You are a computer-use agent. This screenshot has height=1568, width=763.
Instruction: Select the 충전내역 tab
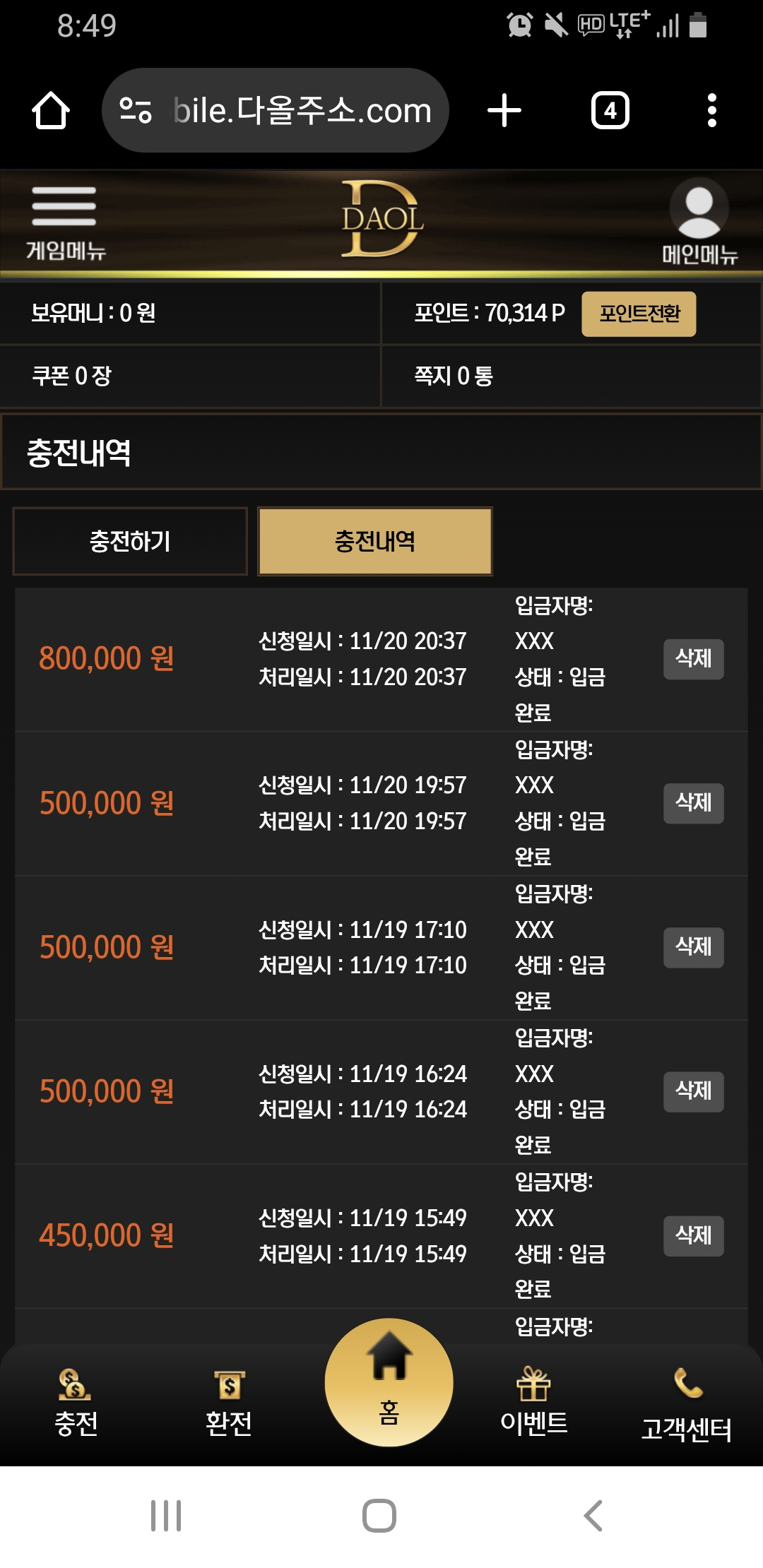click(x=375, y=541)
